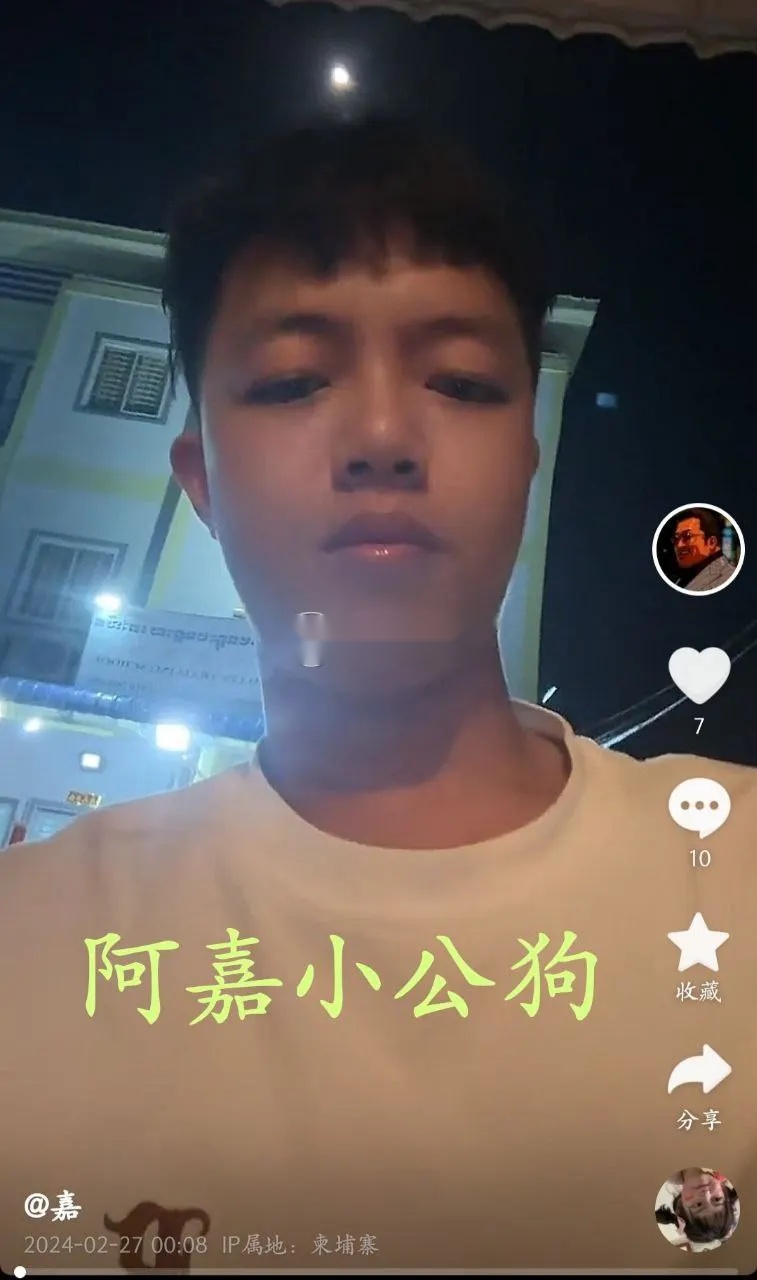Share the video via 分享
This screenshot has height=1280, width=757.
(699, 1071)
